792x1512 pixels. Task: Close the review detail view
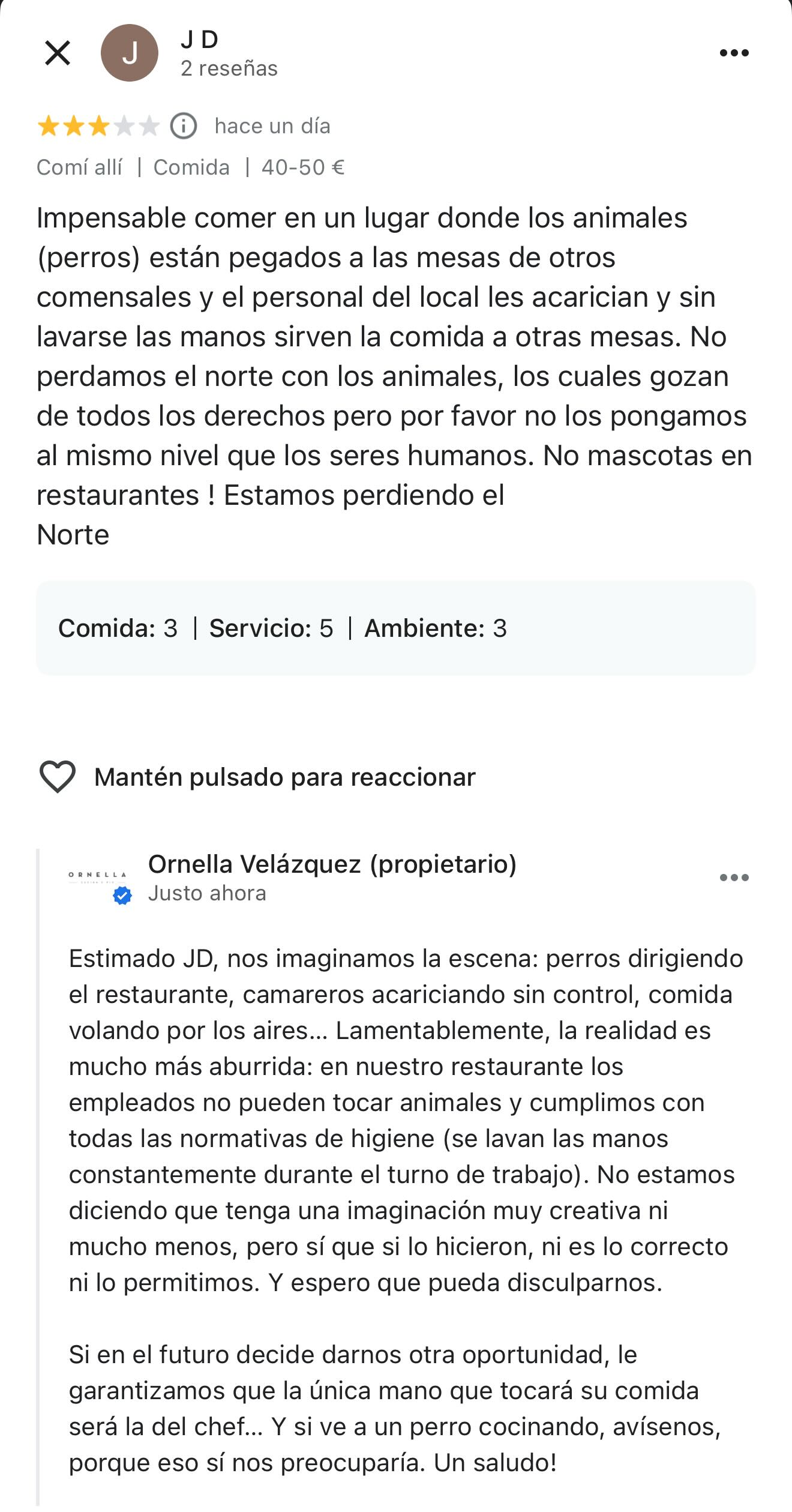(58, 53)
